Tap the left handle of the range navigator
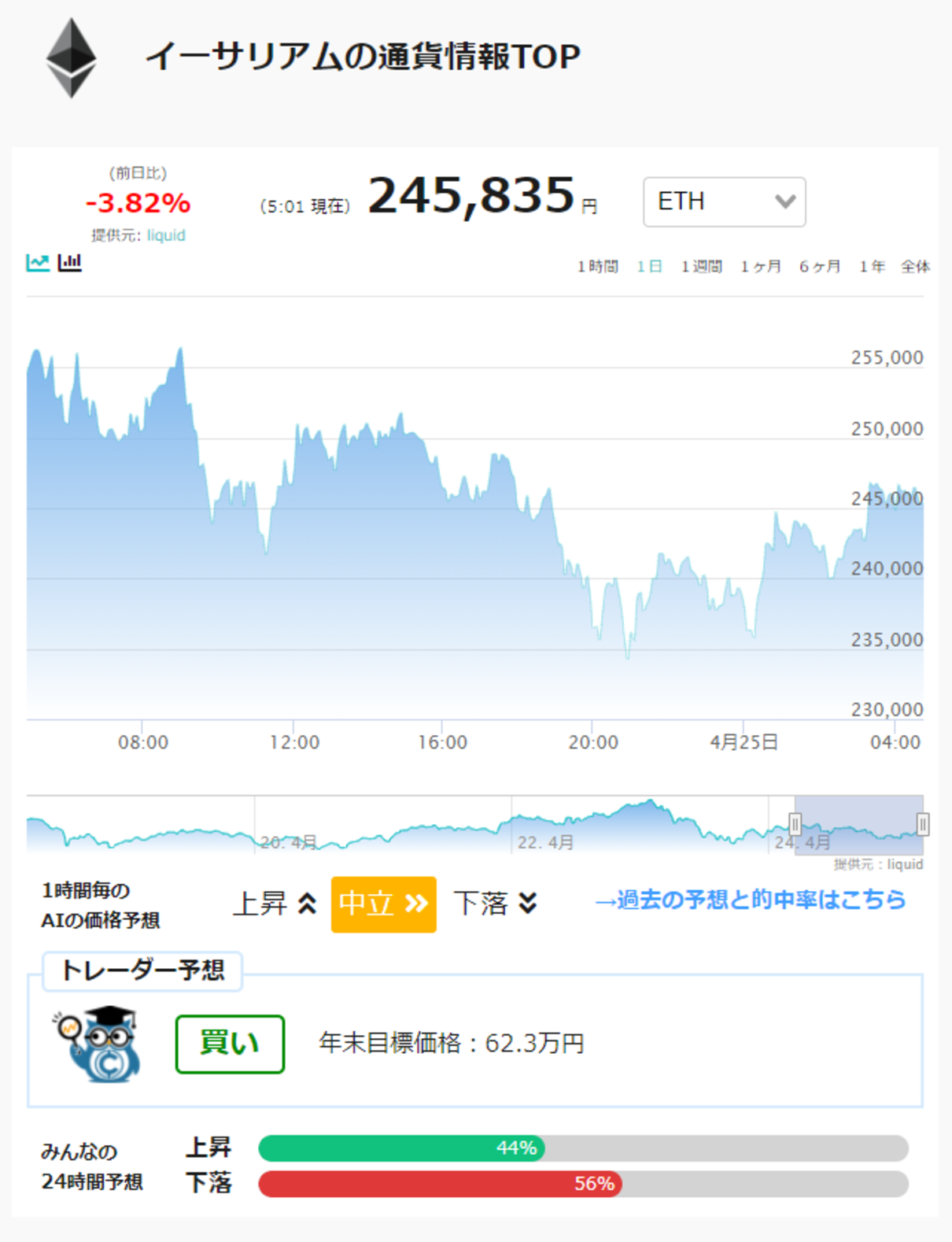The height and width of the screenshot is (1242, 952). (x=795, y=824)
